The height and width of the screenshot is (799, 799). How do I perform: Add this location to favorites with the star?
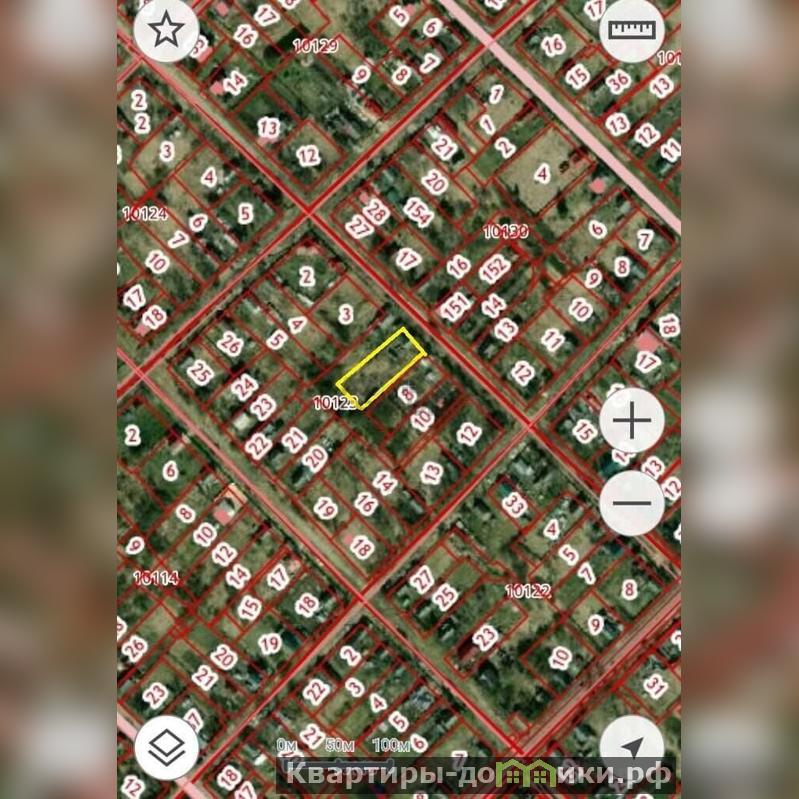(x=166, y=30)
